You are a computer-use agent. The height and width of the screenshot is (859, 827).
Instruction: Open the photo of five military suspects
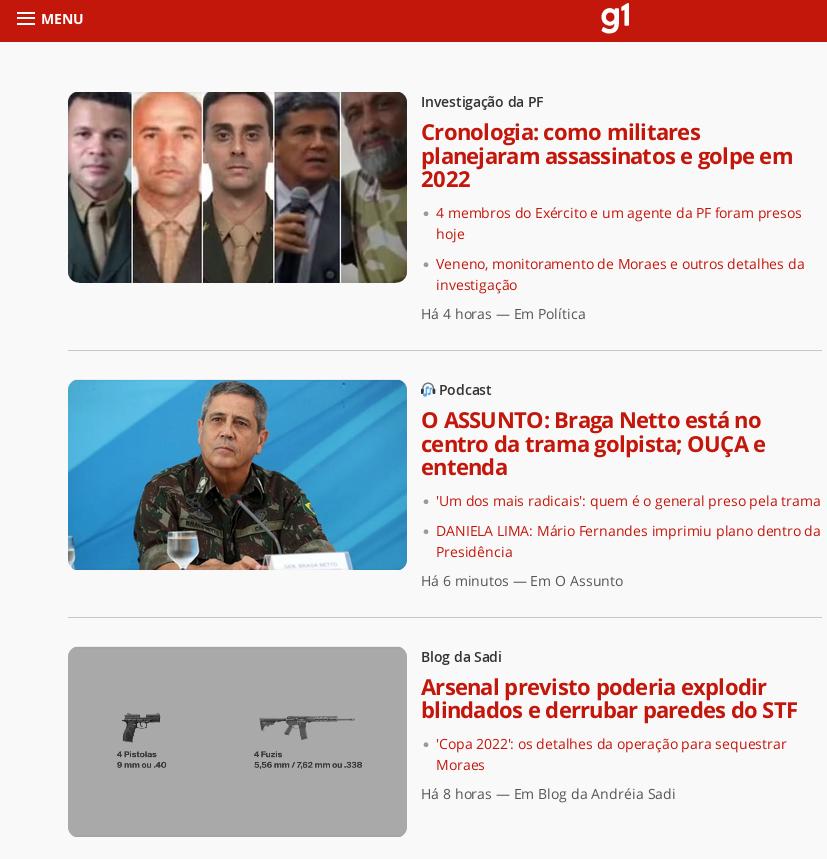(237, 187)
